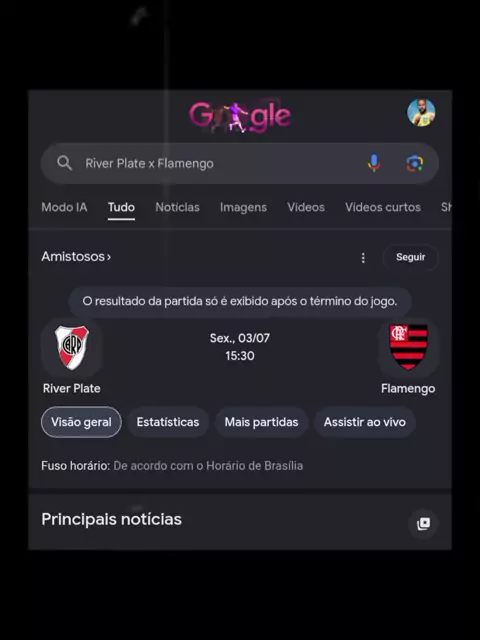Open the account profile picture

click(421, 112)
